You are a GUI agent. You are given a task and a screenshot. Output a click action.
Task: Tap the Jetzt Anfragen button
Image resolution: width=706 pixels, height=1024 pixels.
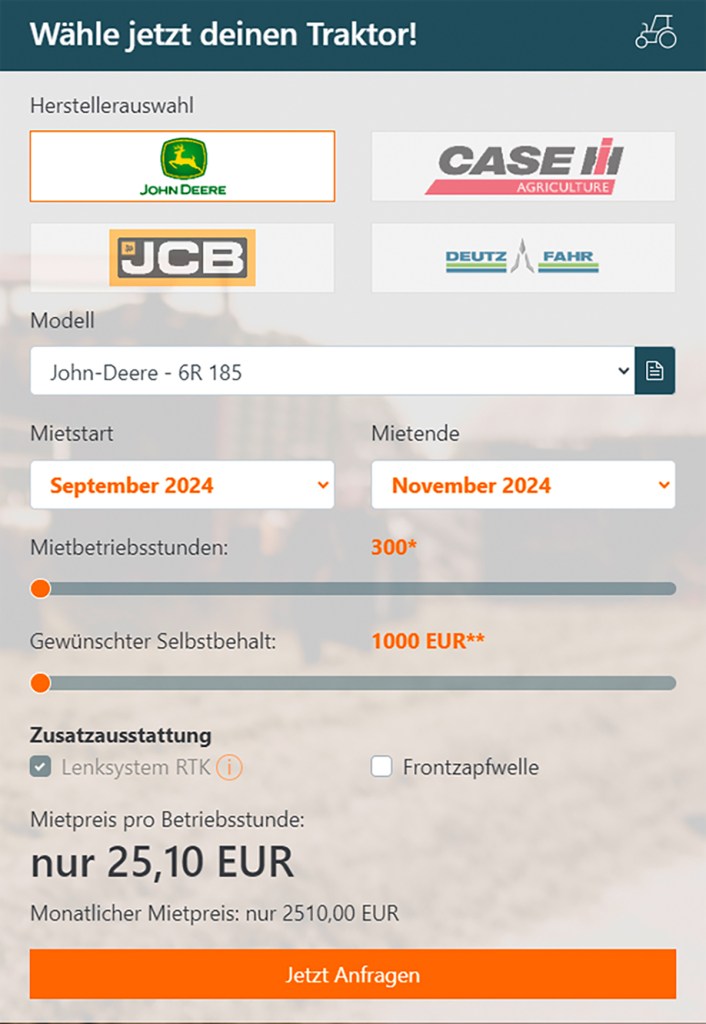coord(353,974)
